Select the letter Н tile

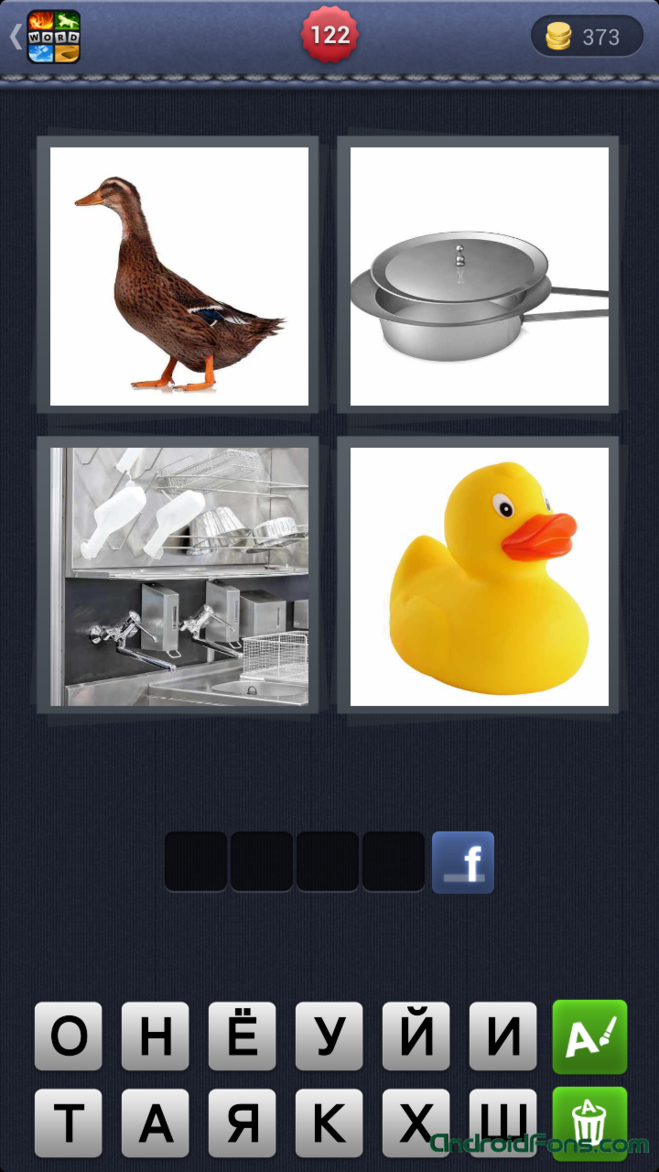[x=155, y=1036]
